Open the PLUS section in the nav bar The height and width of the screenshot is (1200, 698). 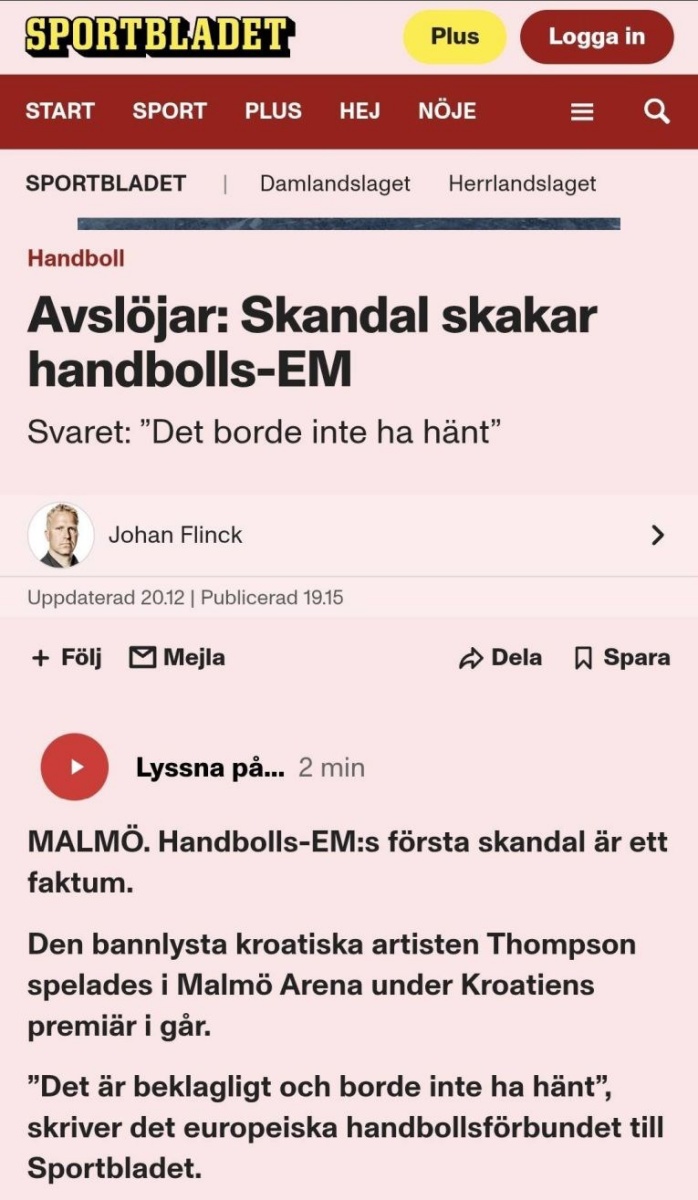click(273, 111)
